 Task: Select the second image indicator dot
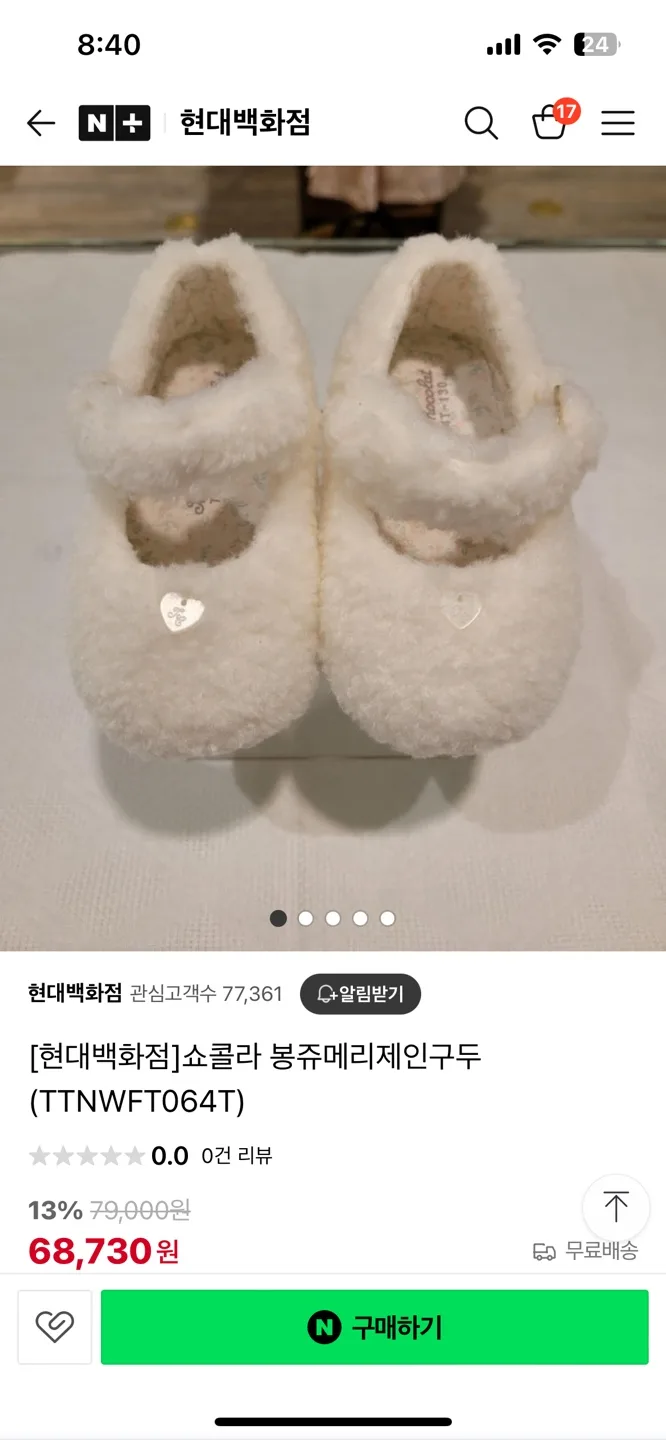[x=306, y=918]
